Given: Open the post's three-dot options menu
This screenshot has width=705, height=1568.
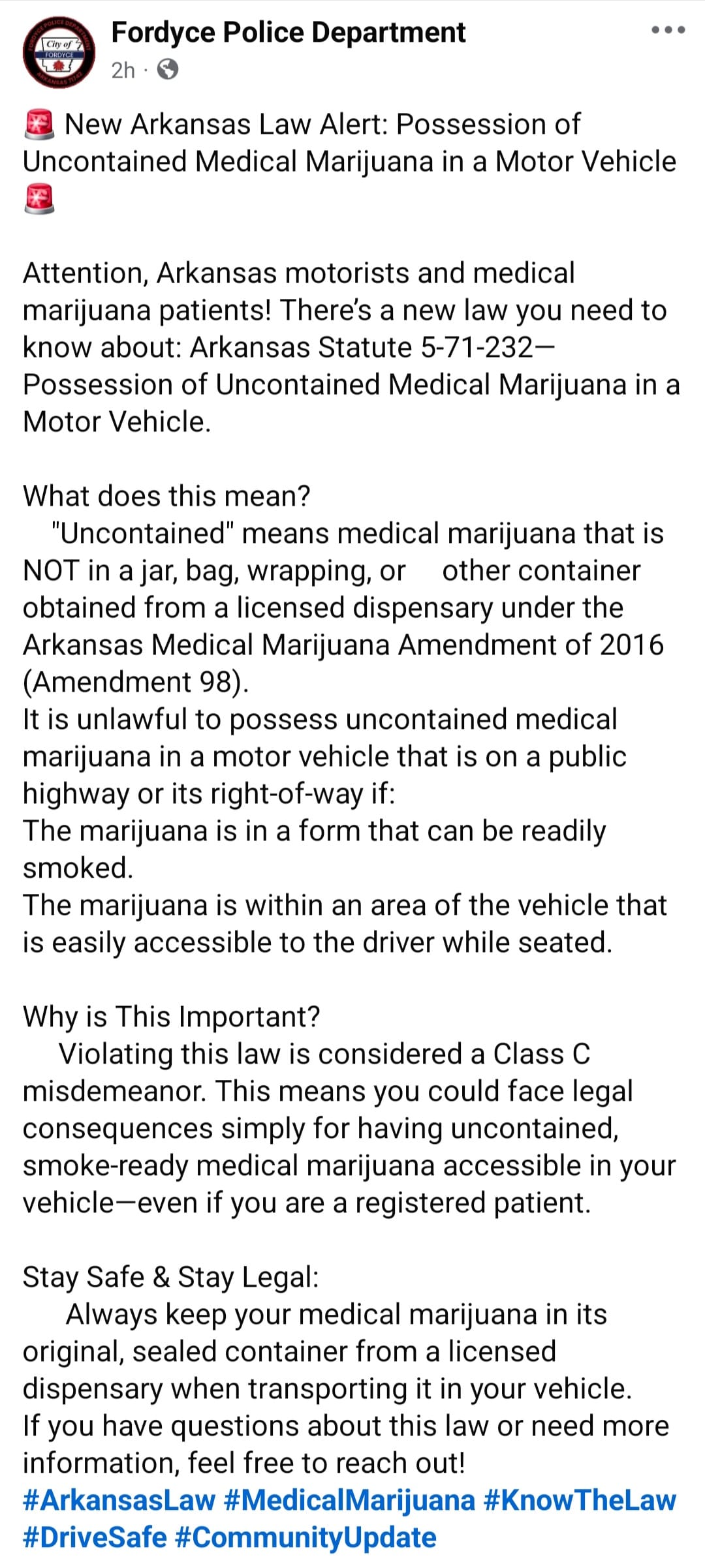Looking at the screenshot, I should 668,30.
